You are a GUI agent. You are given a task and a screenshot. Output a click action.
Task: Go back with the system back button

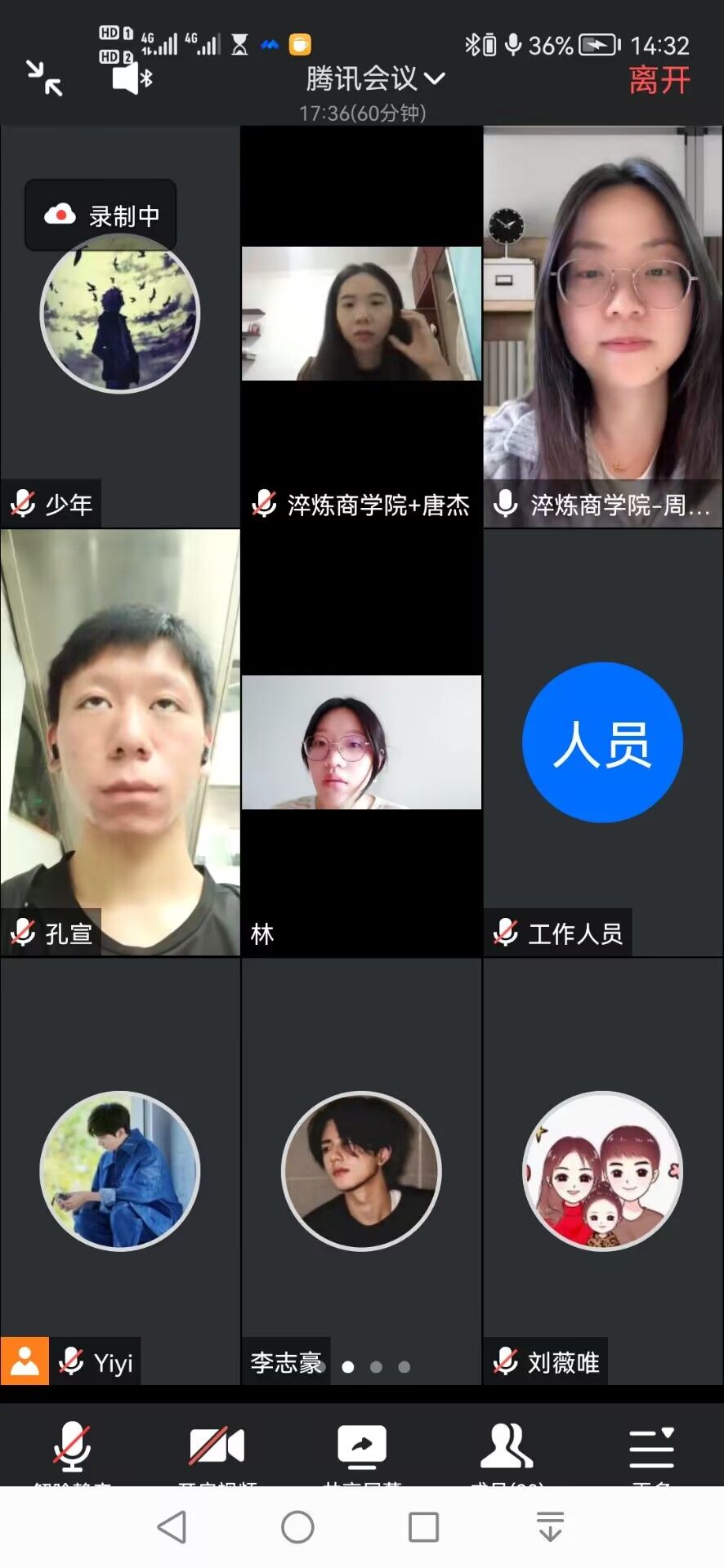click(172, 1526)
